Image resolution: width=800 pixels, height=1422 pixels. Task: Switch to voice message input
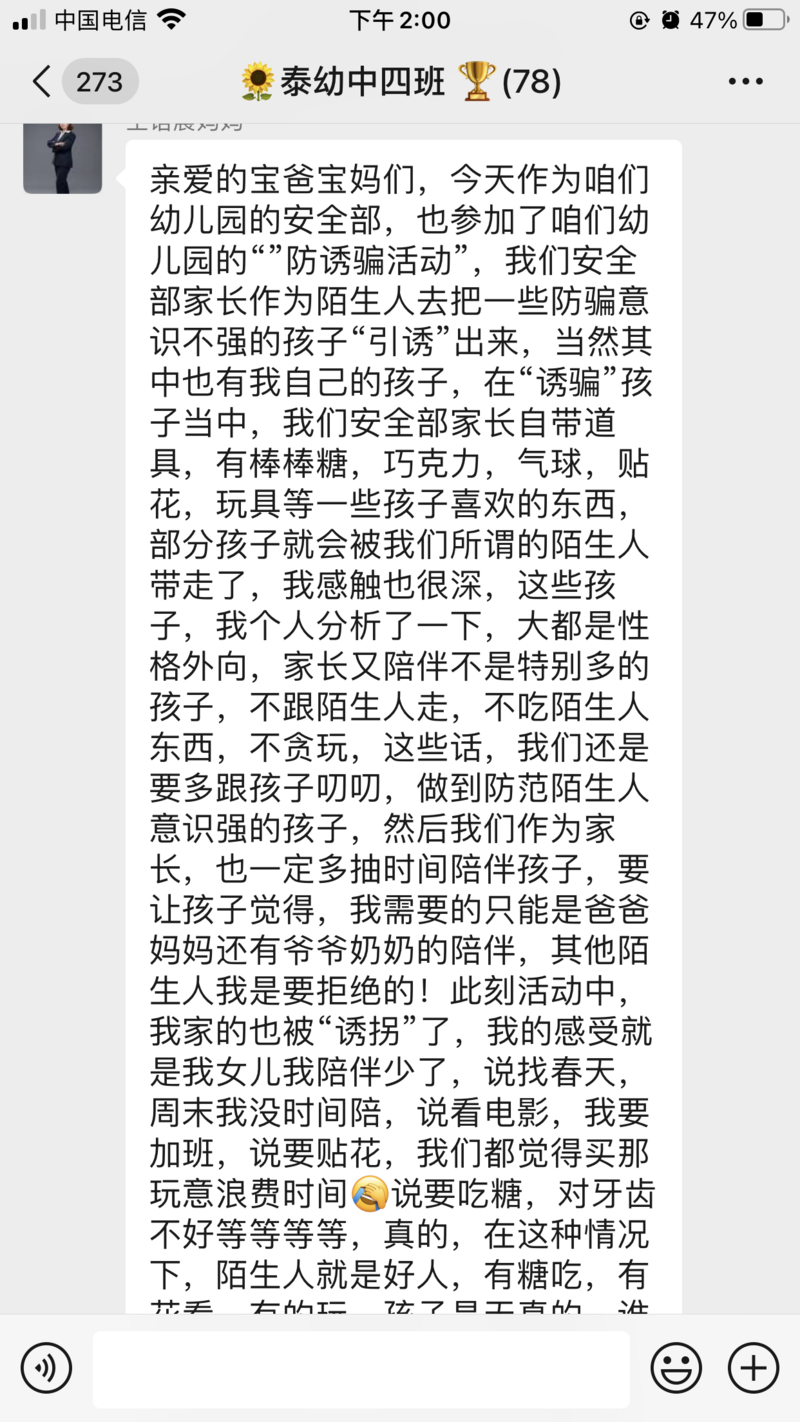point(46,1368)
